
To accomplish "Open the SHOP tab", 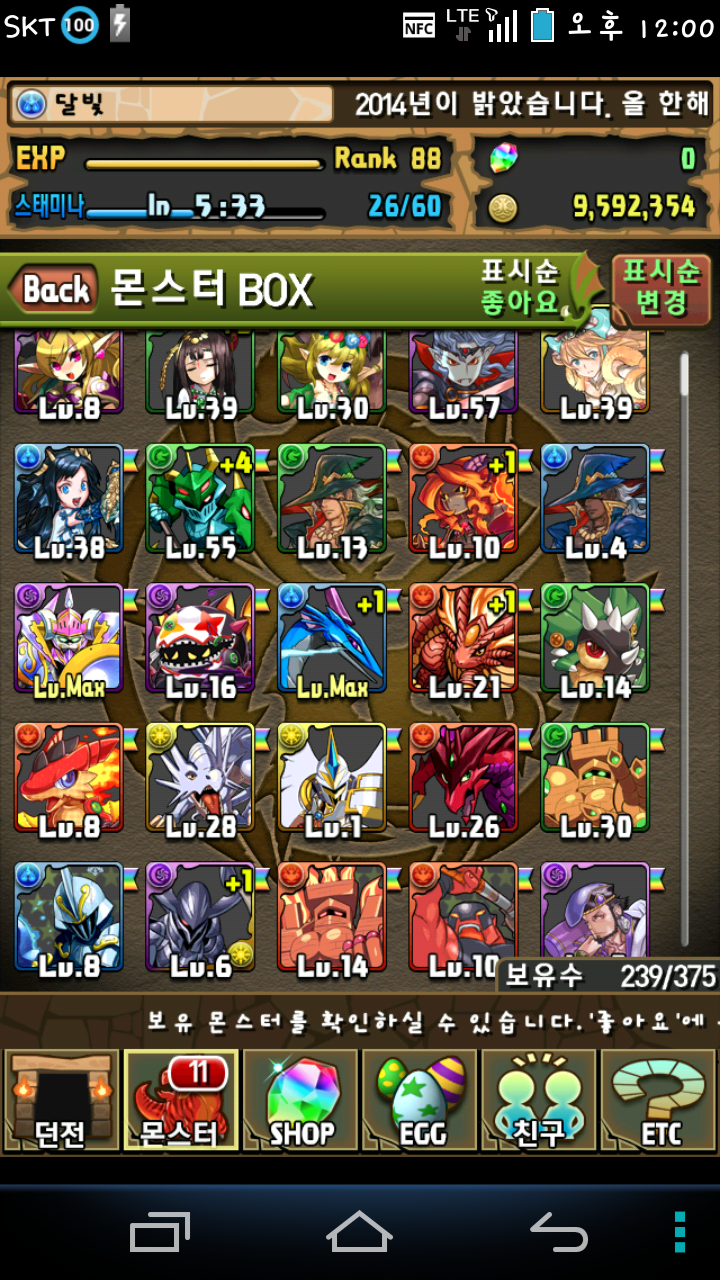I will pyautogui.click(x=300, y=1101).
